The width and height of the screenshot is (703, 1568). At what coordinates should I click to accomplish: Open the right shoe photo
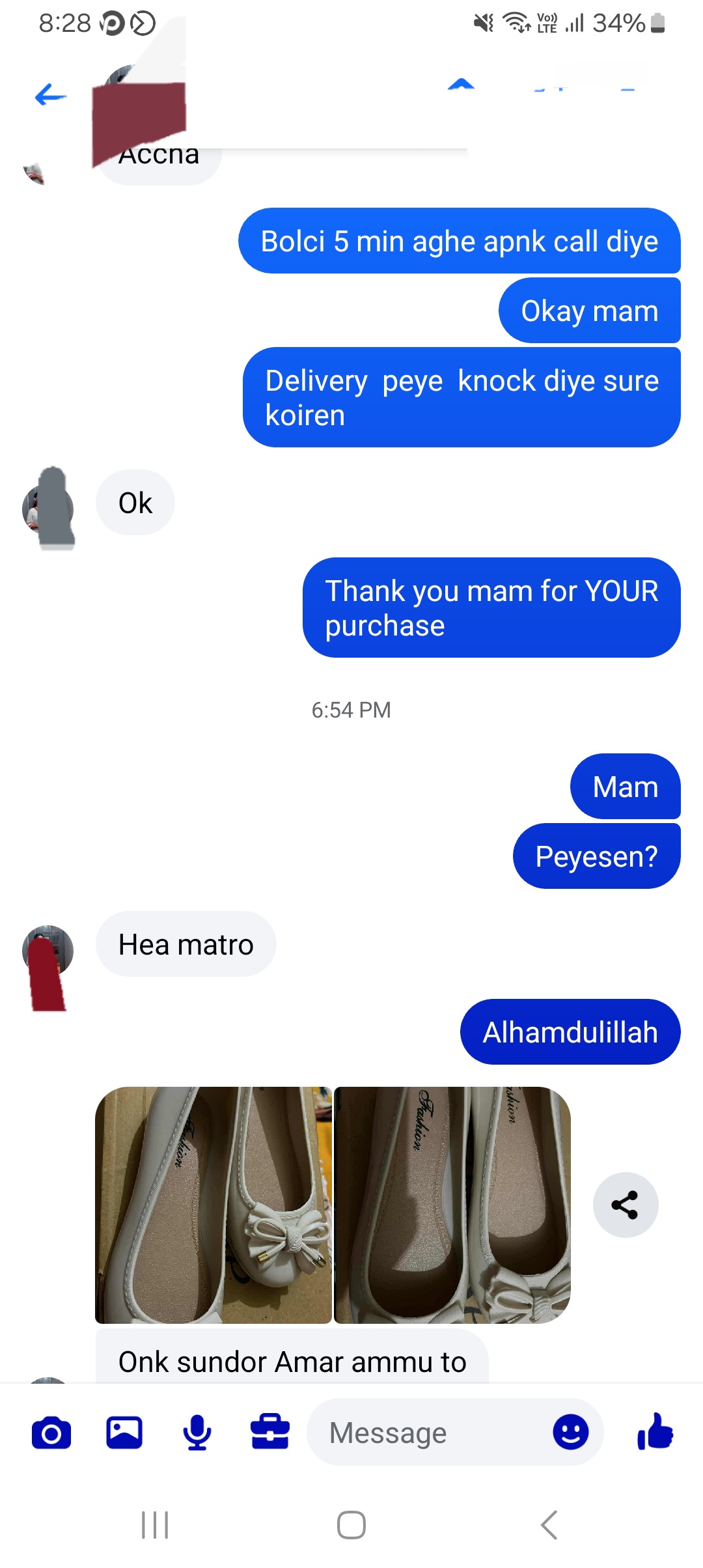(452, 1205)
